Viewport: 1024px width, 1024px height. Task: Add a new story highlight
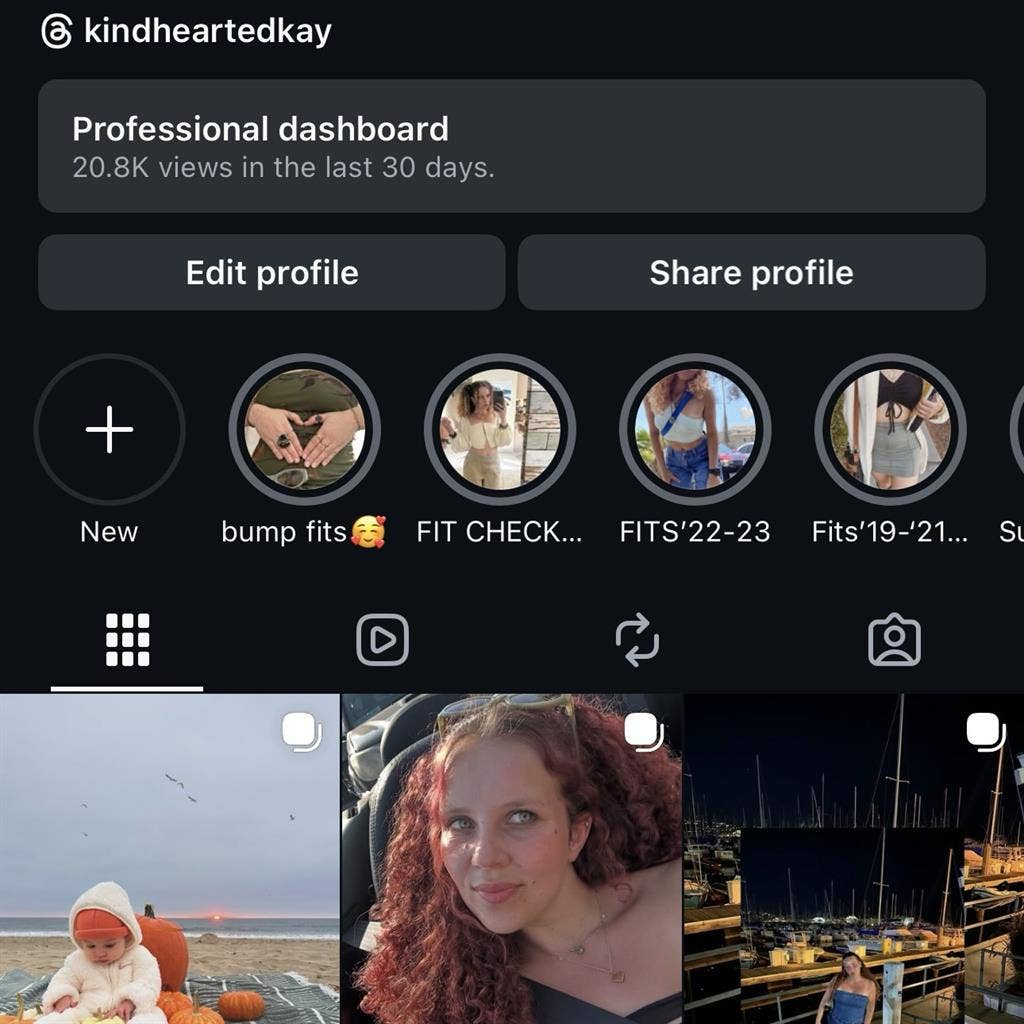click(x=109, y=430)
